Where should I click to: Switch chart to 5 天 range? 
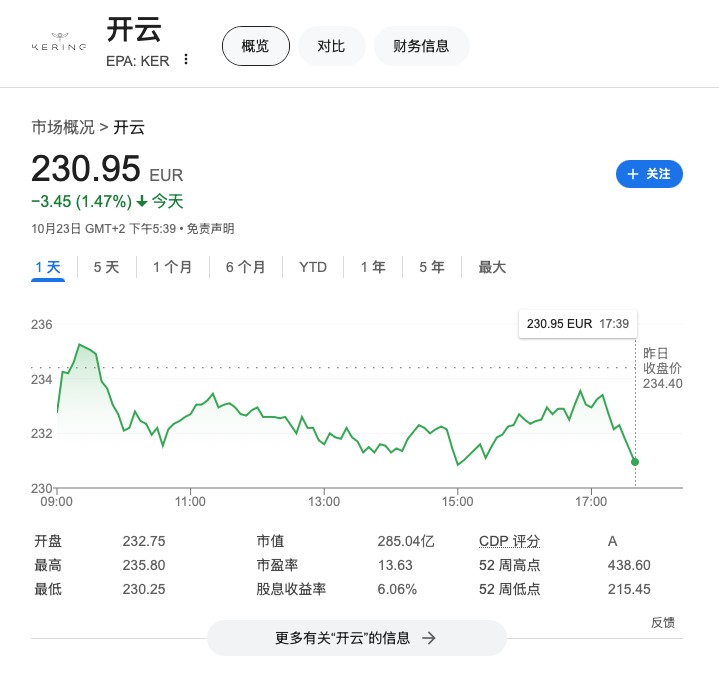click(x=106, y=267)
